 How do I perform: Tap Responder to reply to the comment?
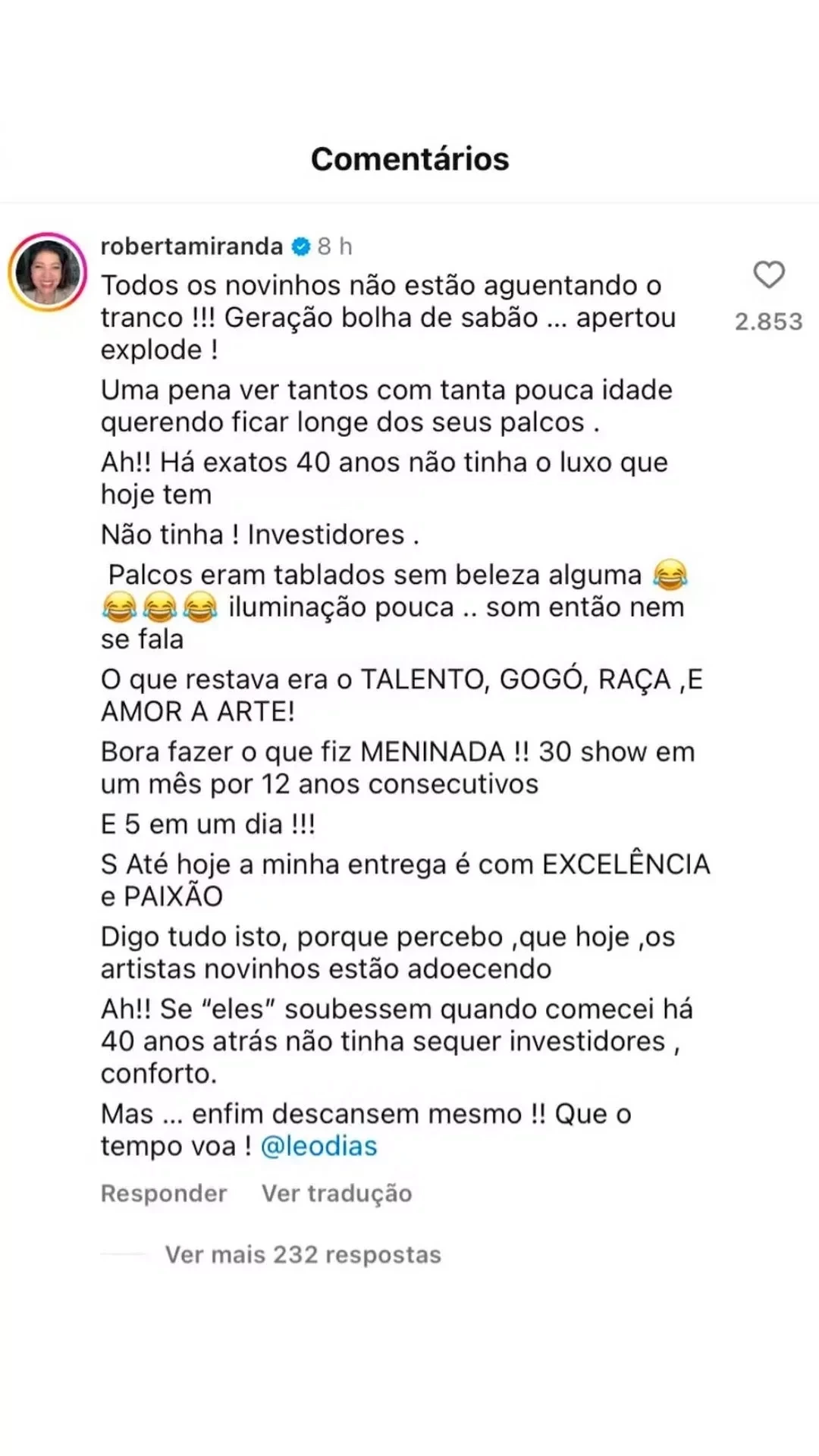click(164, 1194)
